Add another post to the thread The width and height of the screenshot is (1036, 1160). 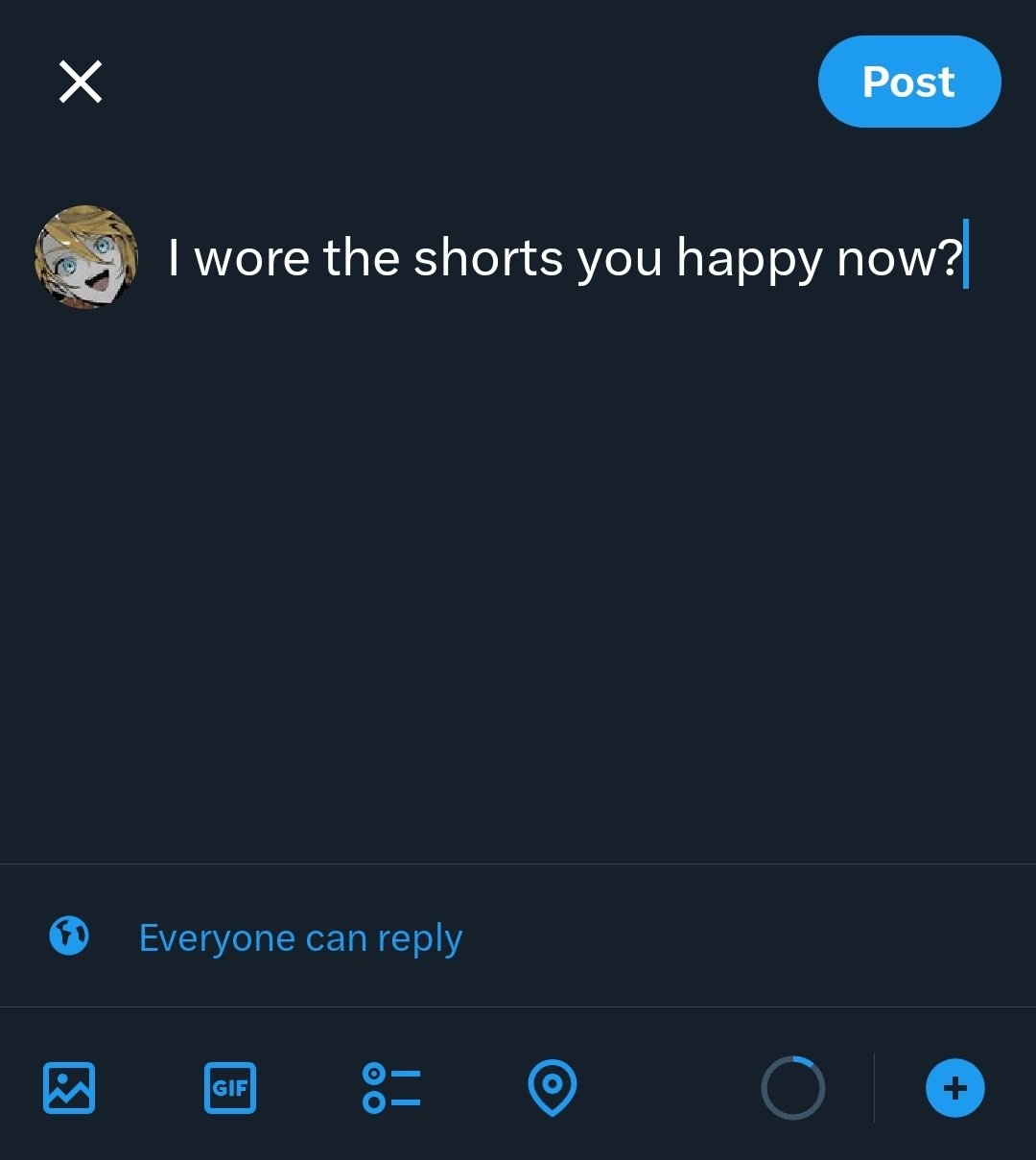click(954, 1088)
